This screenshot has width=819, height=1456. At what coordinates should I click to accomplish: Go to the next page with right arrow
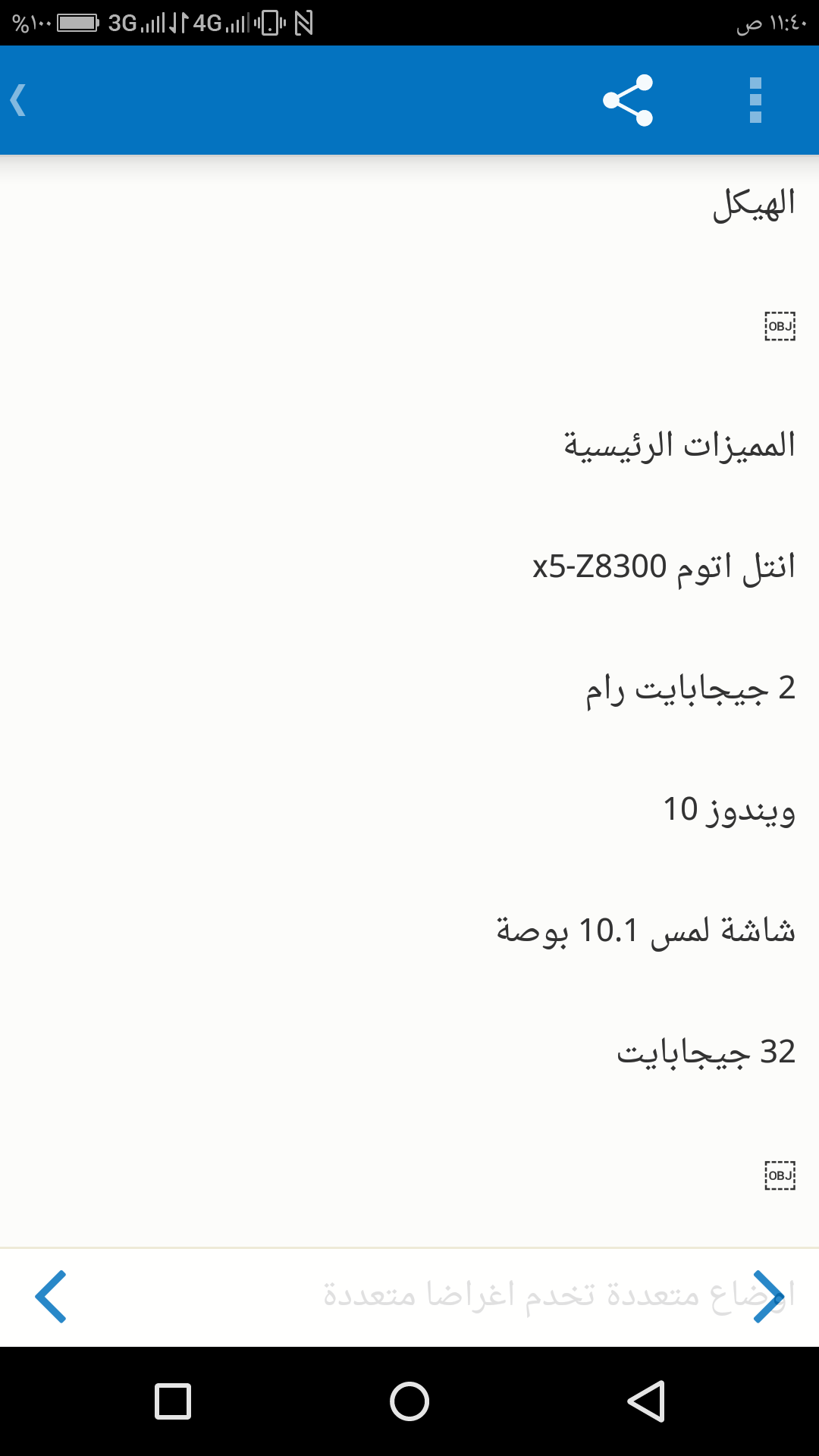click(768, 1297)
